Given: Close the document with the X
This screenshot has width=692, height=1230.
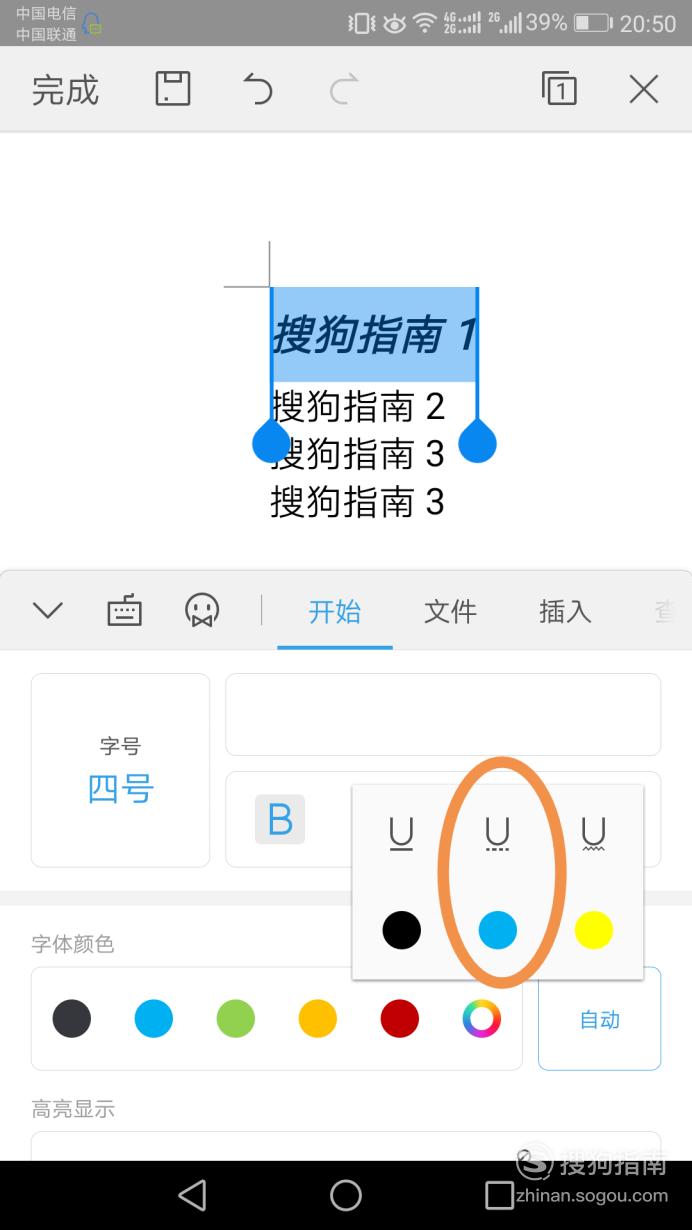Looking at the screenshot, I should coord(644,89).
